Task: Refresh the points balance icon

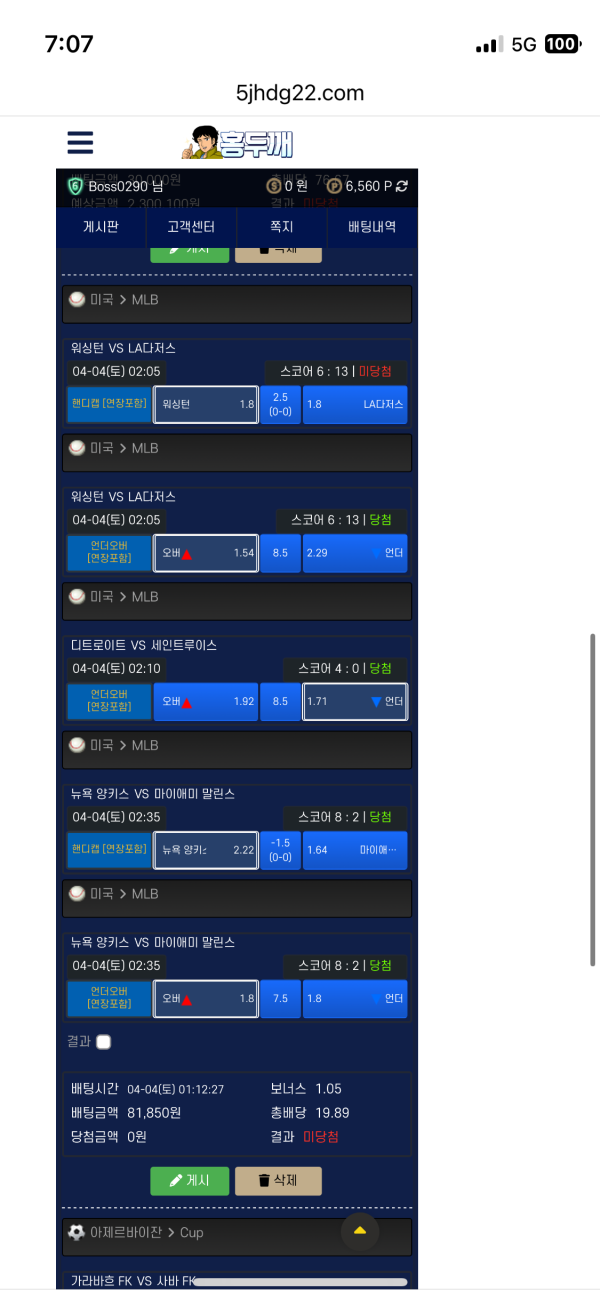Action: [x=402, y=186]
